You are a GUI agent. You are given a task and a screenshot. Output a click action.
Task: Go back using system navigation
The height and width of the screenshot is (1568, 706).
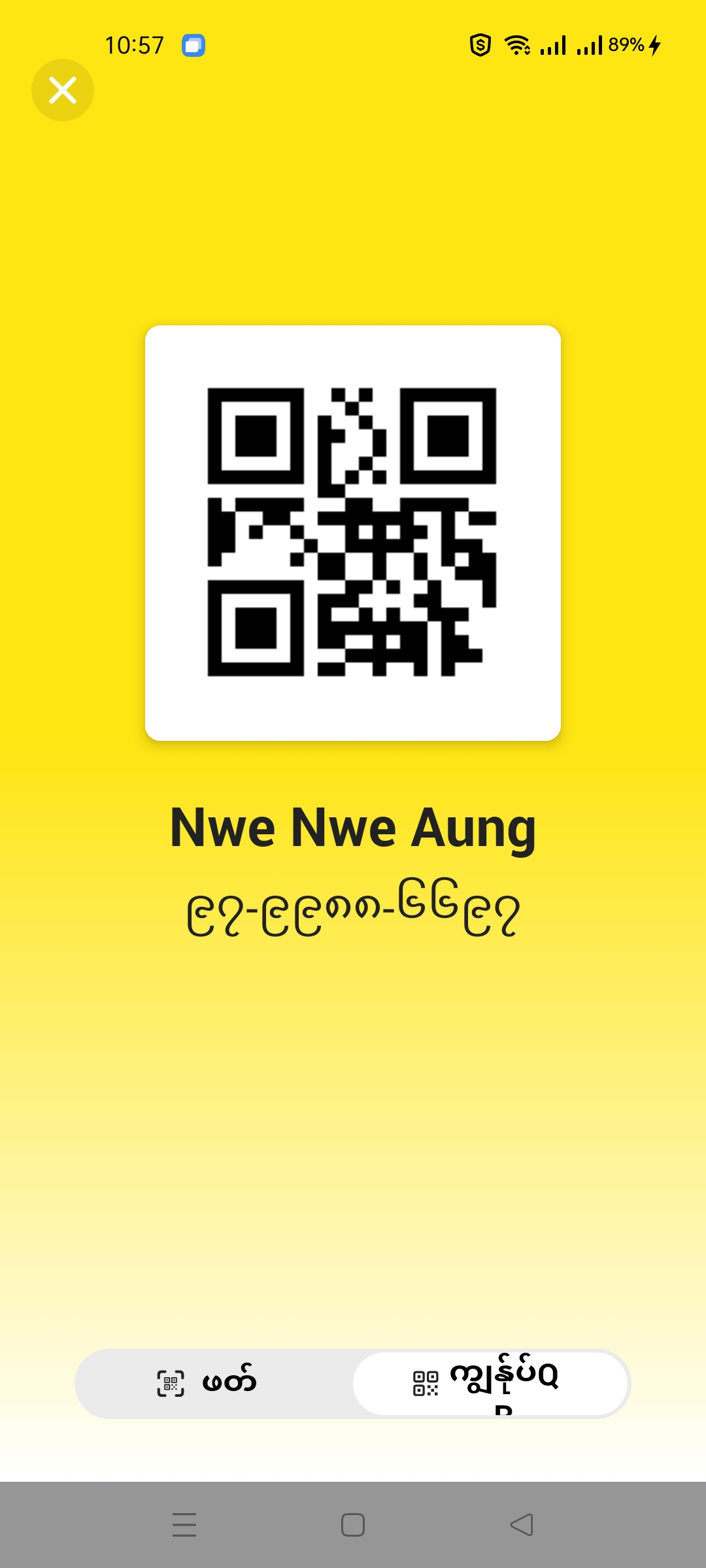tap(521, 1525)
